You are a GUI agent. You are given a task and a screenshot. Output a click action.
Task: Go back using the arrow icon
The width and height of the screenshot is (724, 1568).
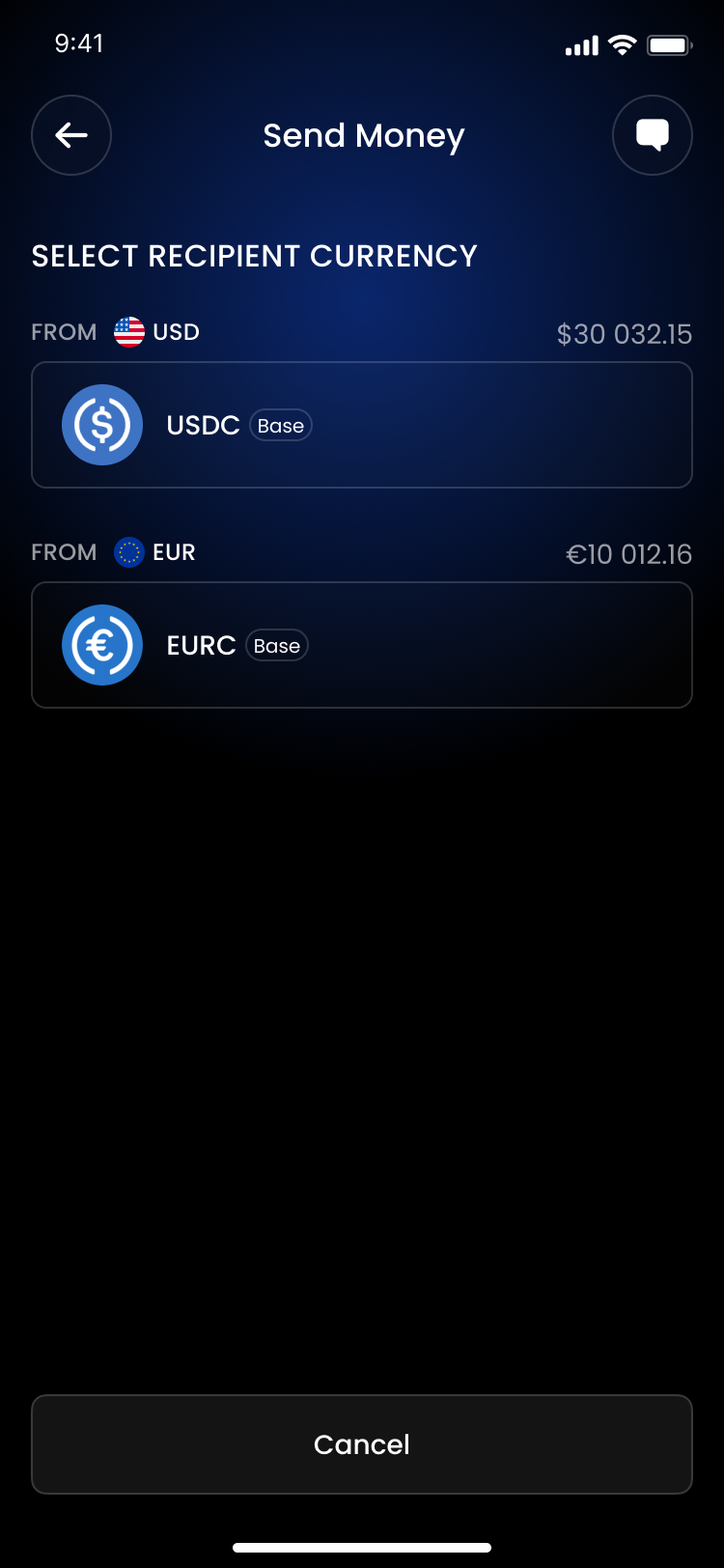71,135
